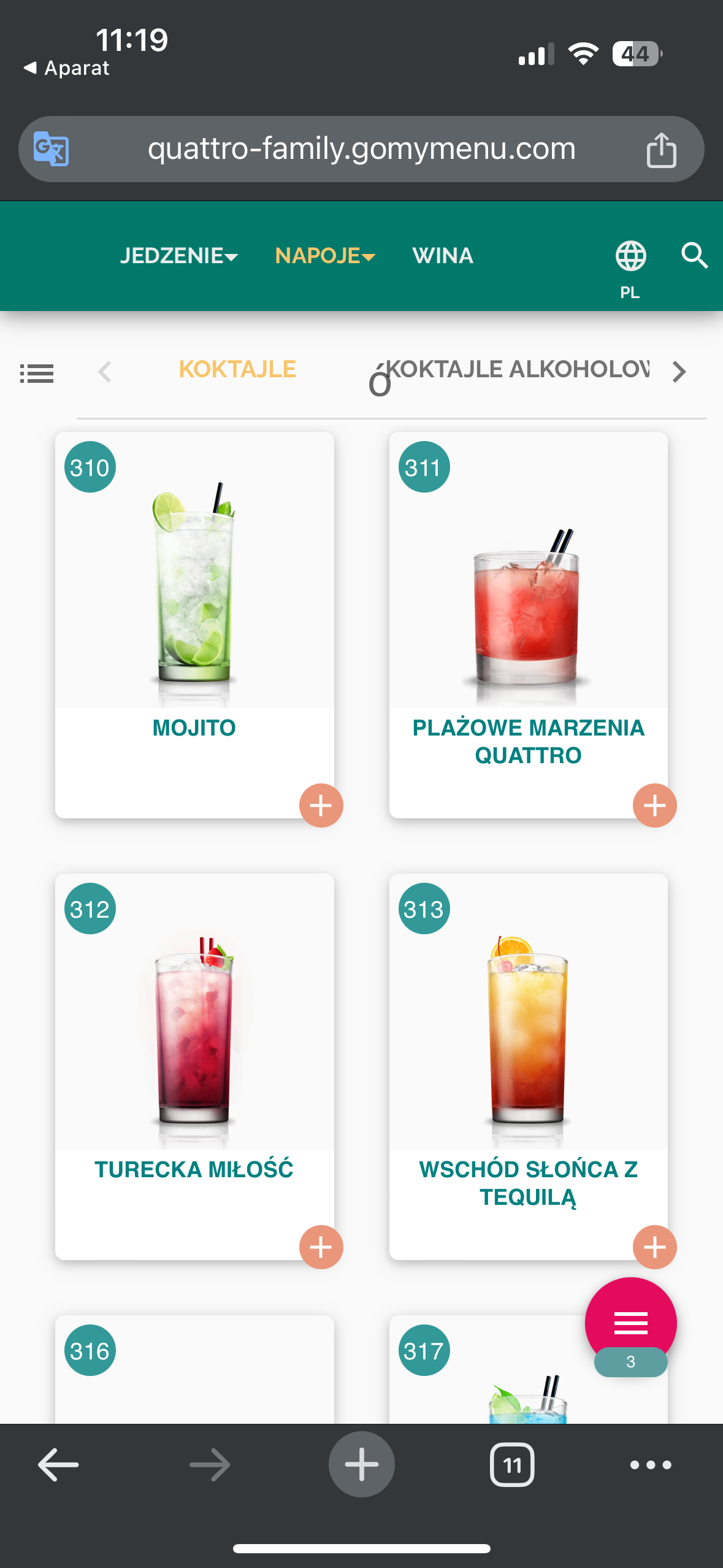Add WSCHÓD SŁOŃCA Z TEQUILĄ with plus
723x1568 pixels.
(654, 1247)
